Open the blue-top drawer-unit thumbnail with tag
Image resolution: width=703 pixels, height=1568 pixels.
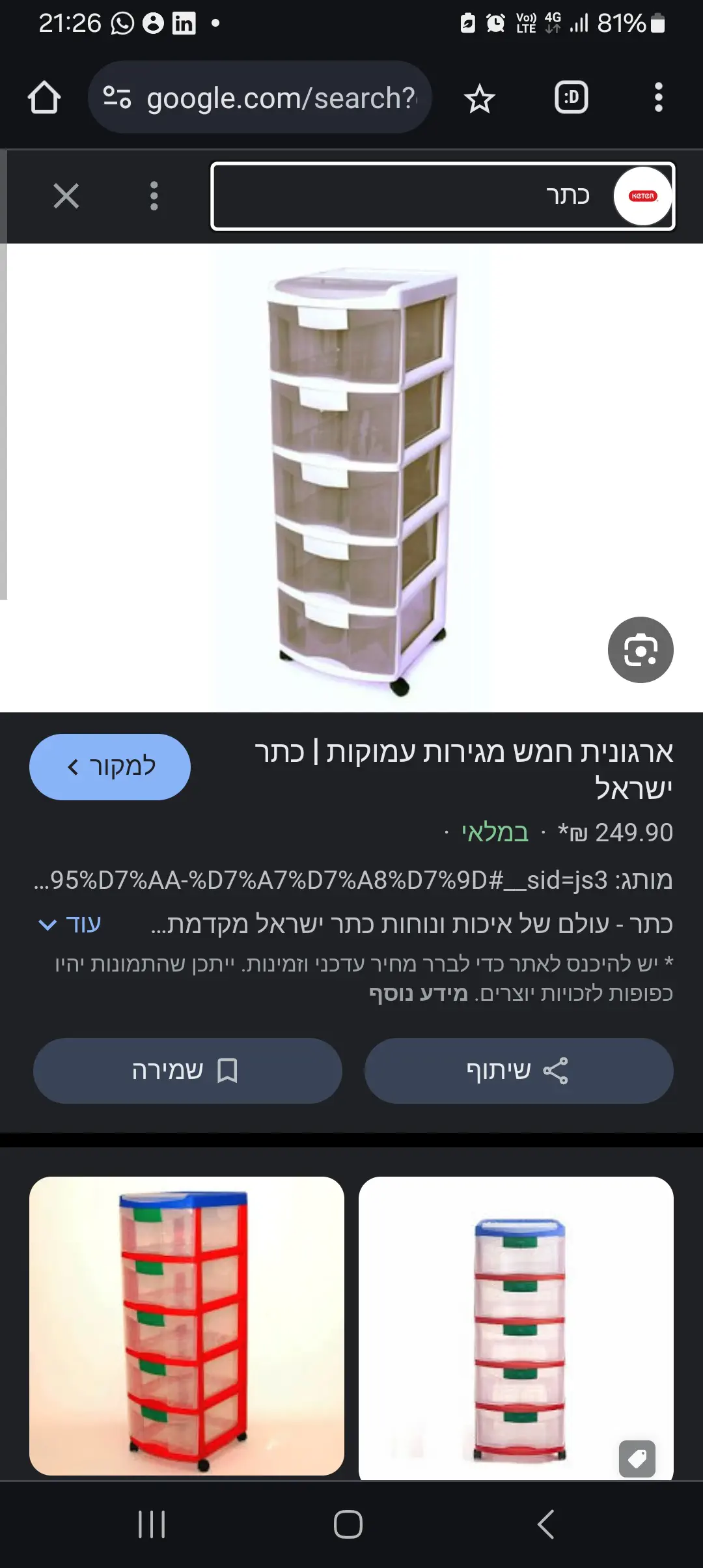(x=516, y=1328)
